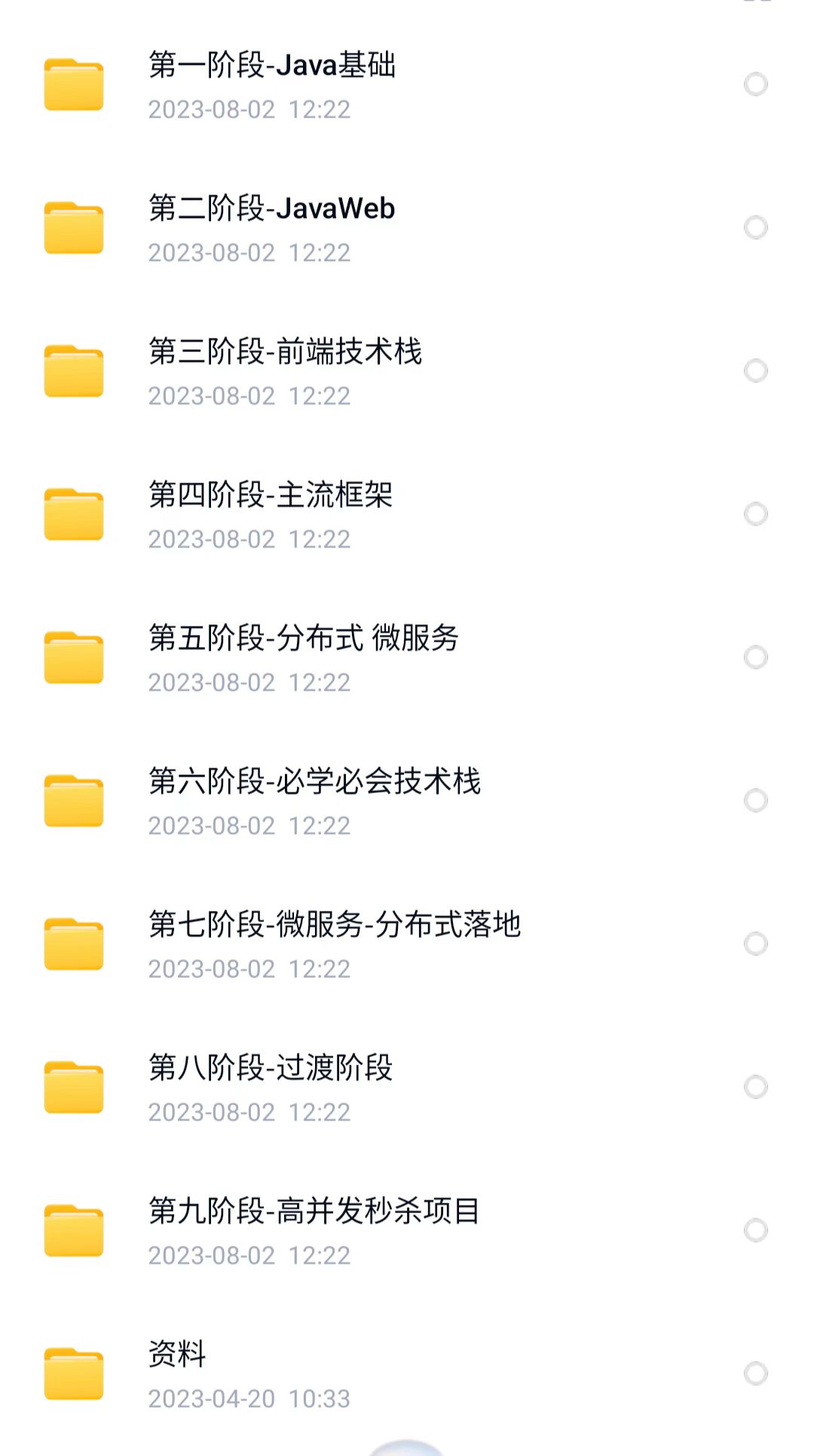The image size is (814, 1456).
Task: Select the checkbox beside 第四阶段-主流框架
Action: 756,513
